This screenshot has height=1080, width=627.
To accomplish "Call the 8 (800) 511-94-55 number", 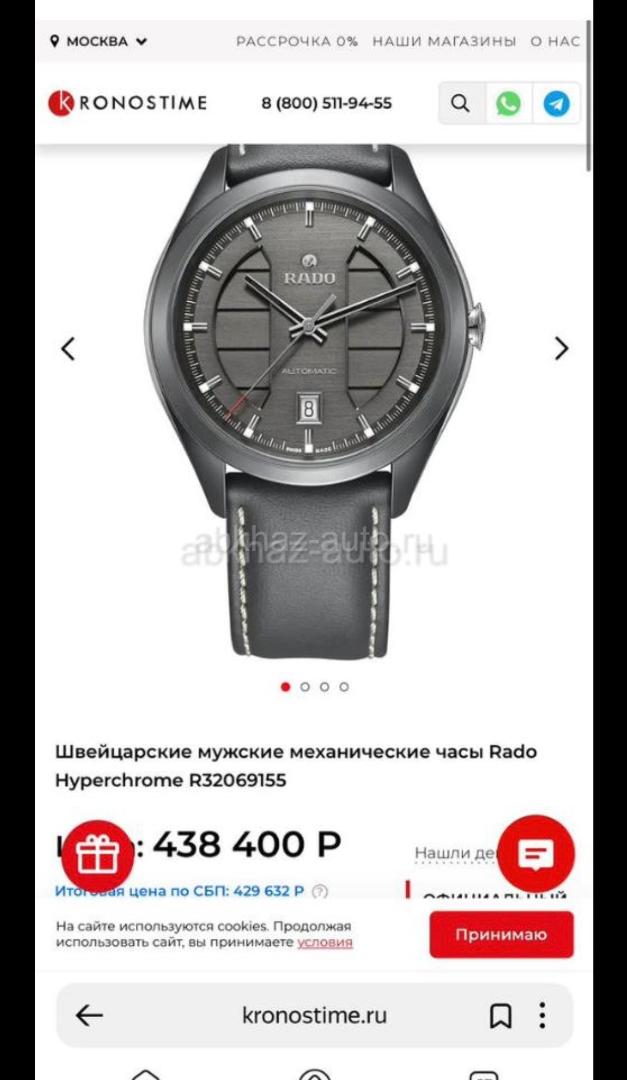I will coord(326,103).
